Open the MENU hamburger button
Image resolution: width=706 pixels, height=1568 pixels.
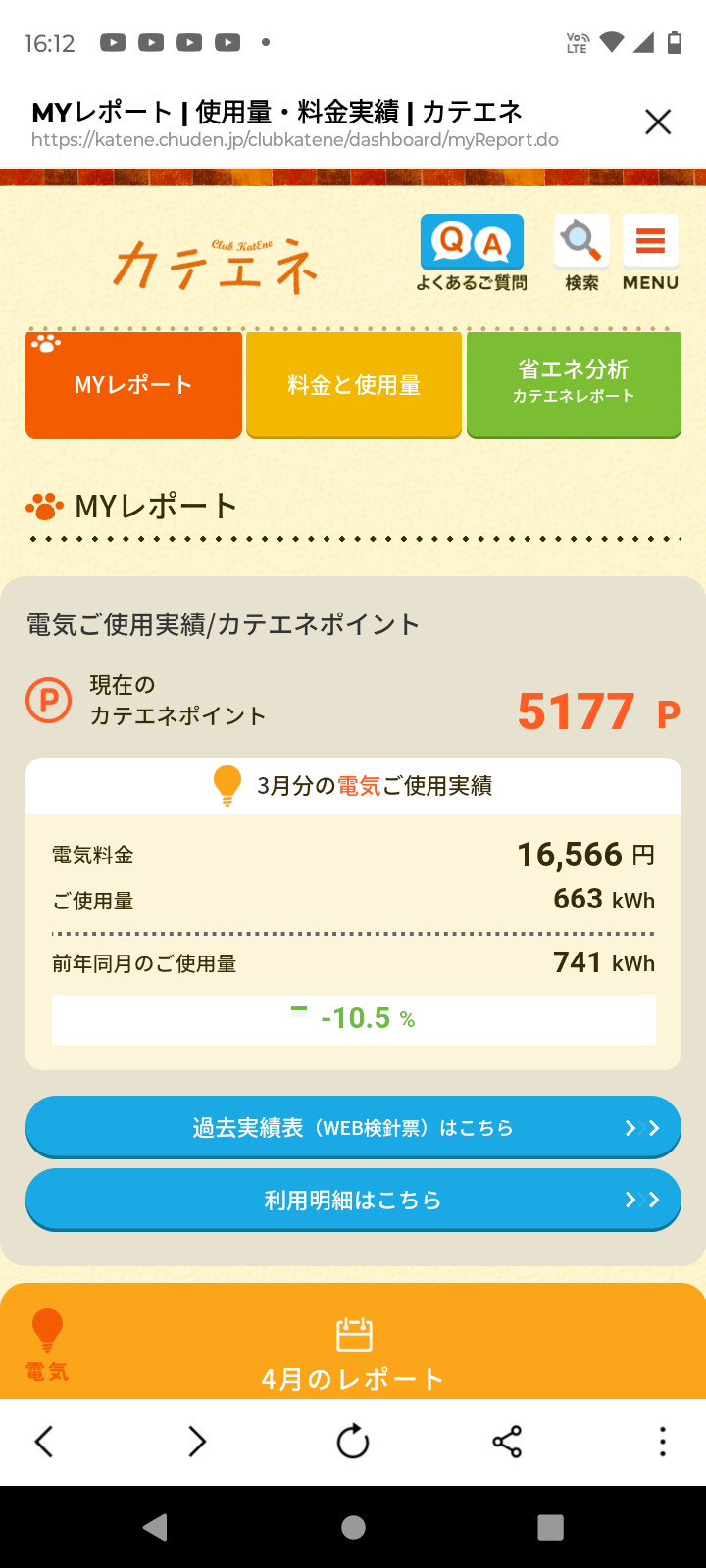[650, 253]
